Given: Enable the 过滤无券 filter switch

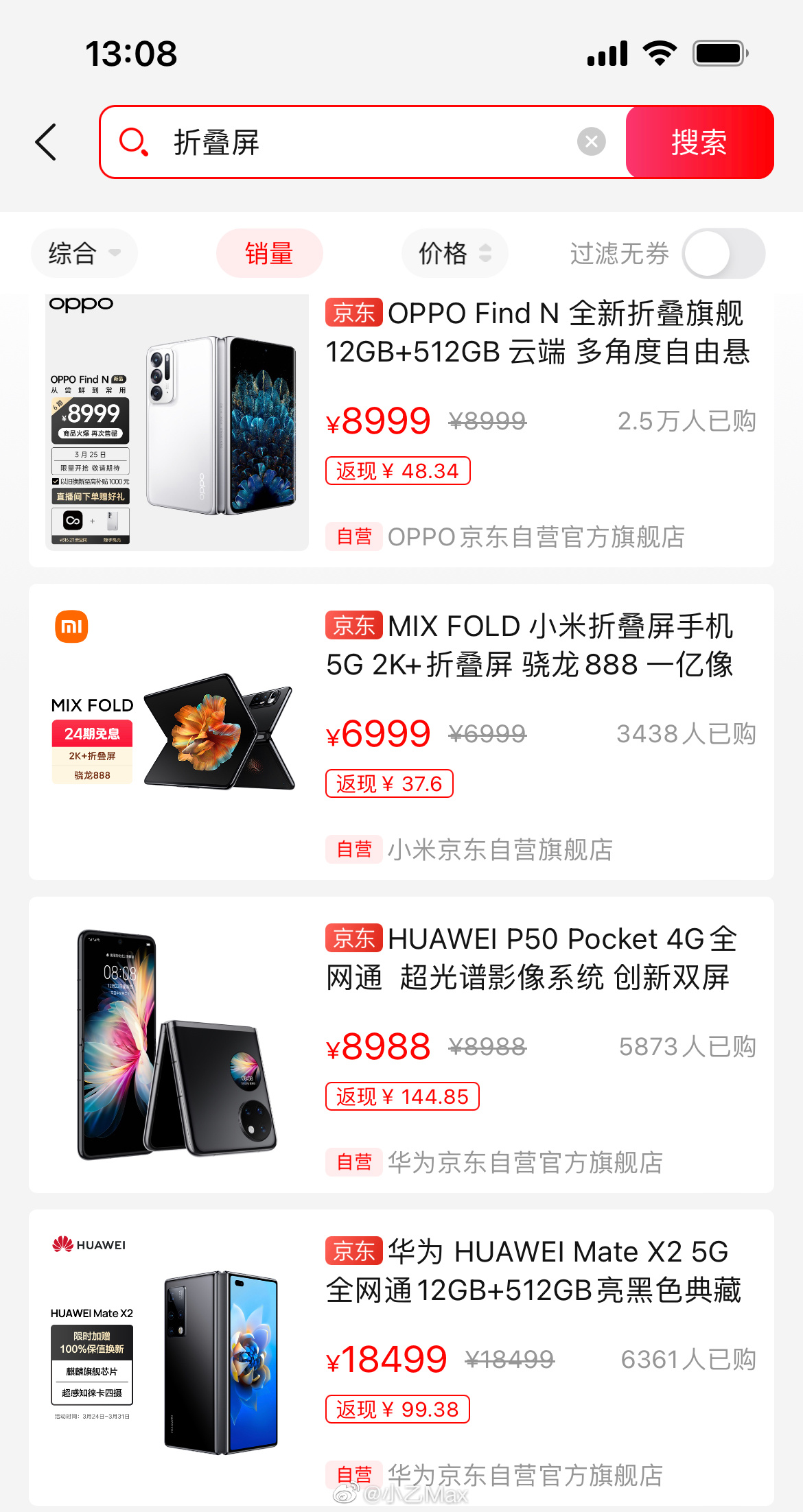Looking at the screenshot, I should [724, 253].
